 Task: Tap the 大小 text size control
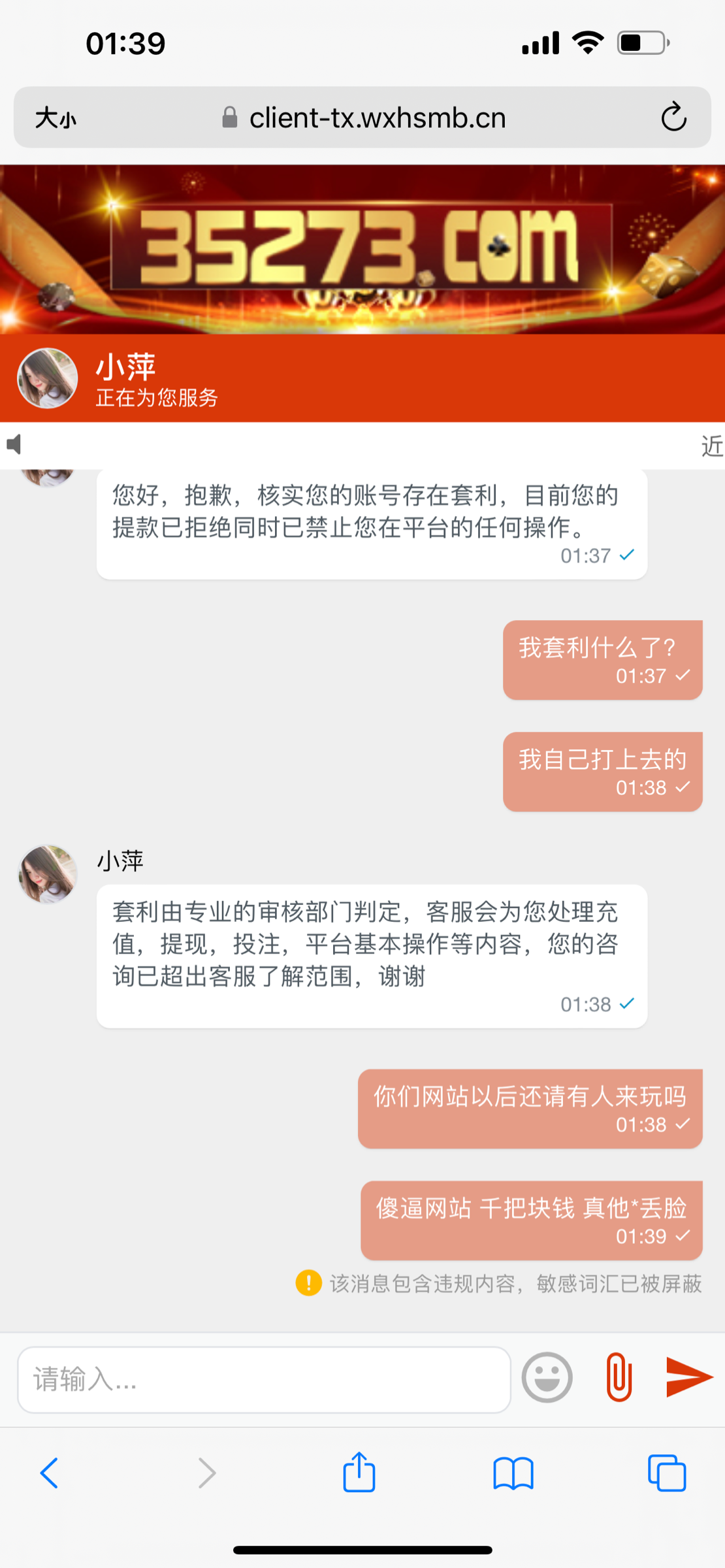coord(56,119)
